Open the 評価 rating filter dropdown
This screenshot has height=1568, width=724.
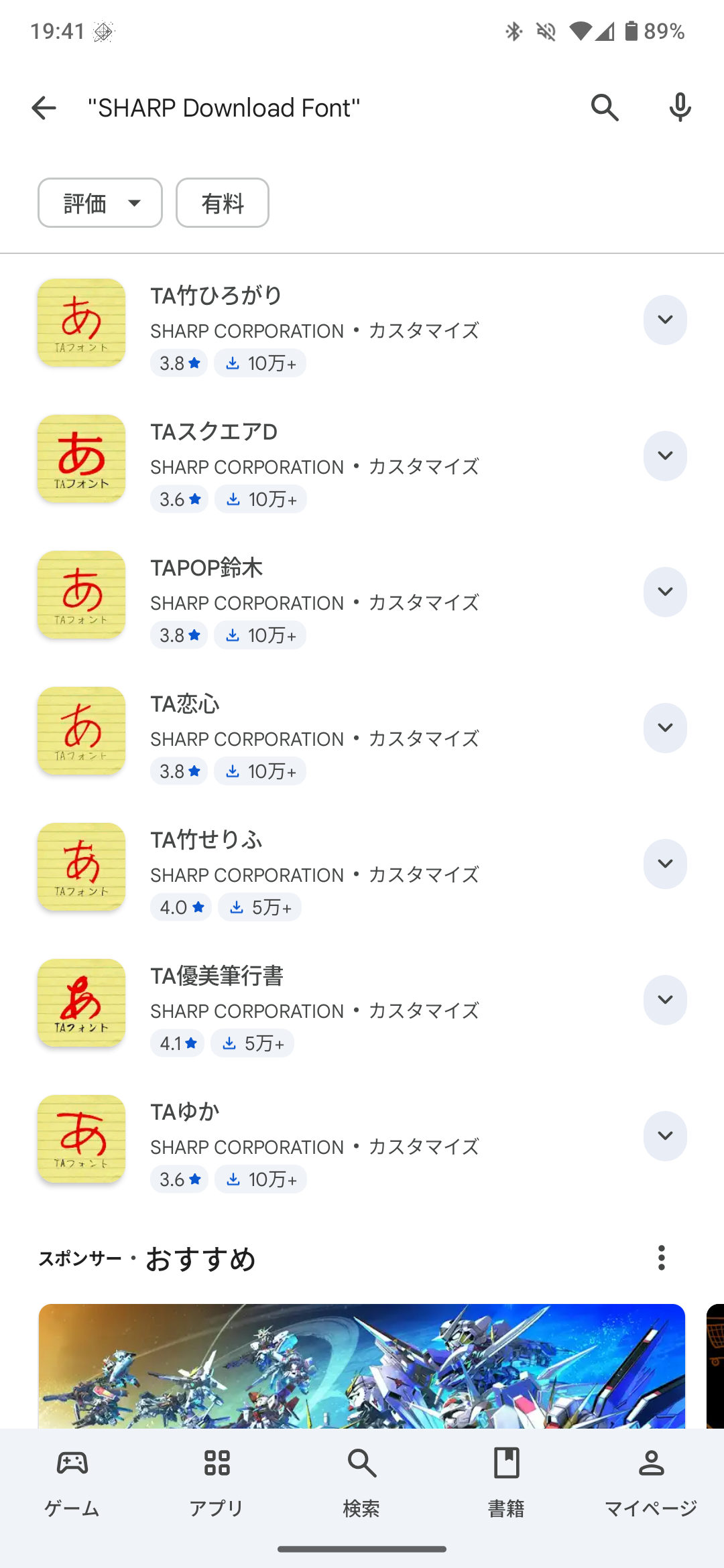100,203
